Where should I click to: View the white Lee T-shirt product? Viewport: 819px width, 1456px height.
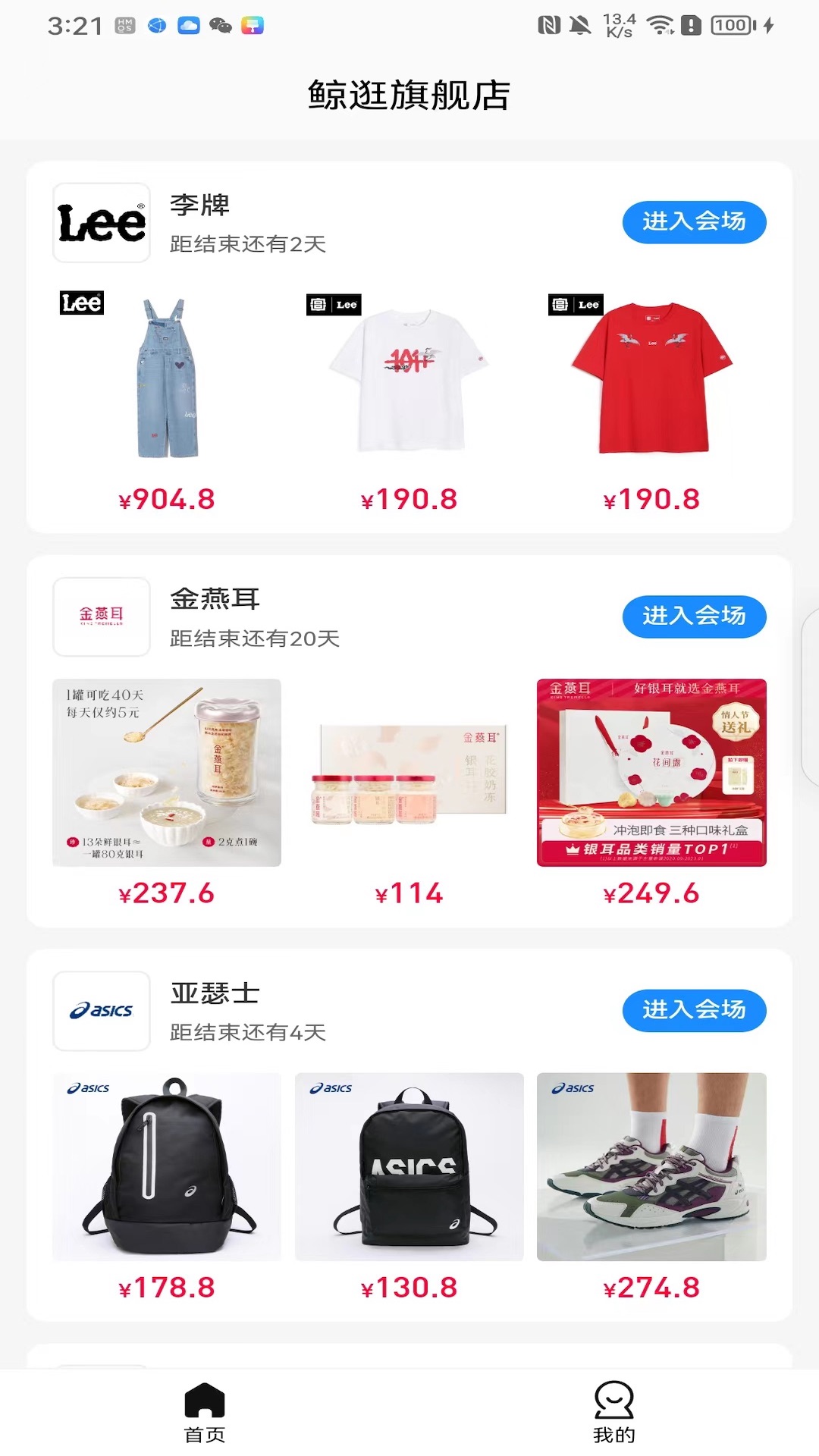(409, 379)
